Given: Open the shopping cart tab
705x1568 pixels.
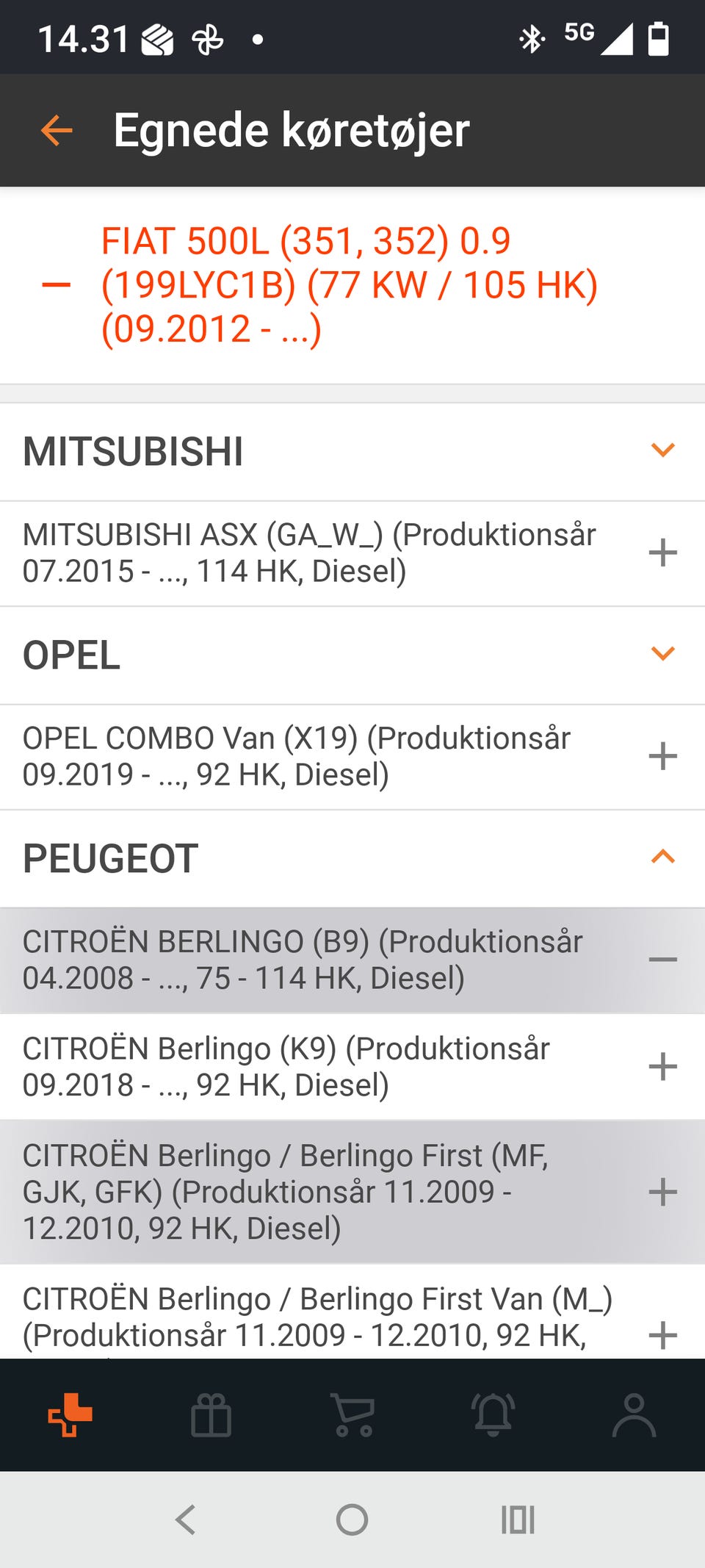Looking at the screenshot, I should (352, 1414).
